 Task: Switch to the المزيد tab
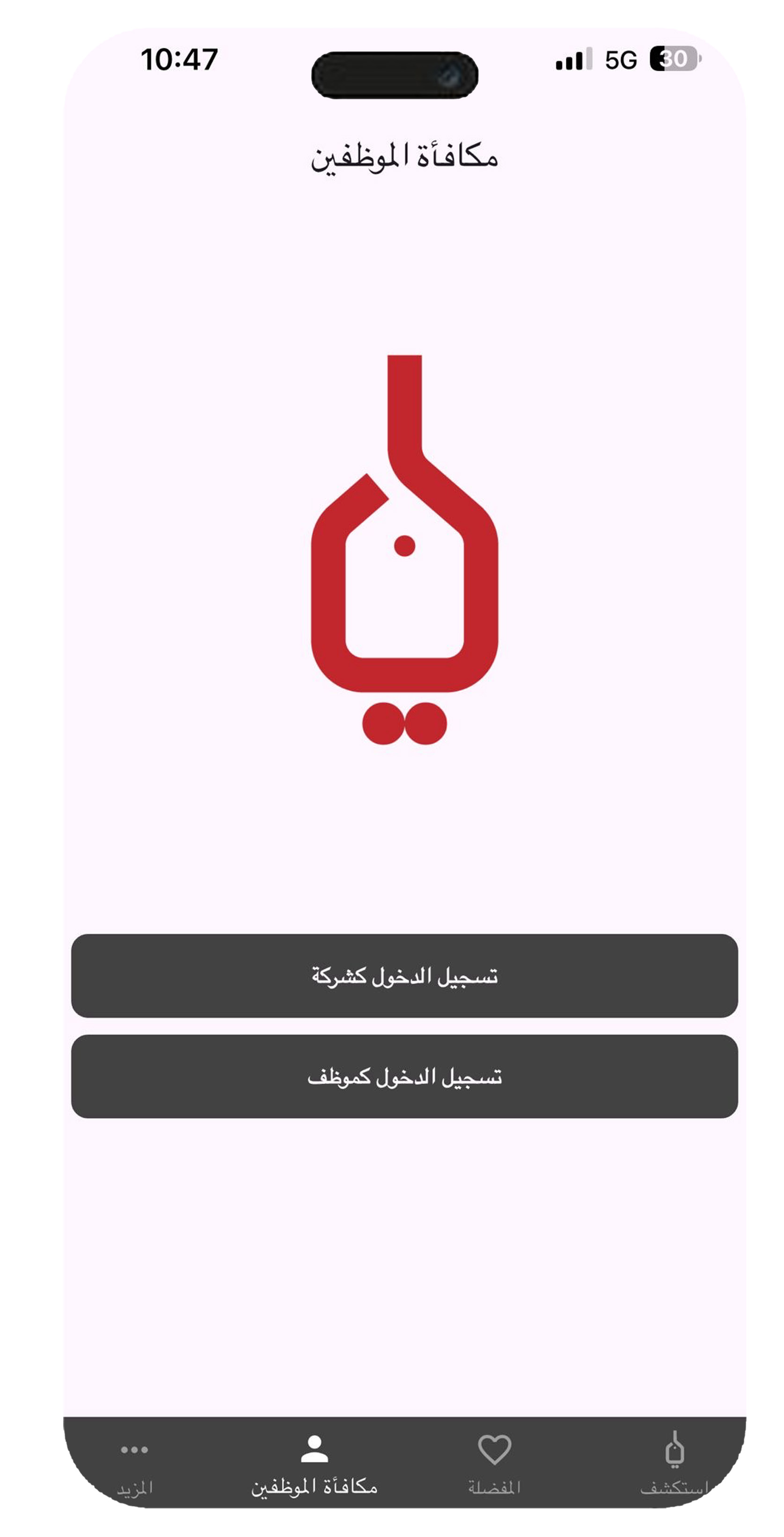click(135, 1463)
